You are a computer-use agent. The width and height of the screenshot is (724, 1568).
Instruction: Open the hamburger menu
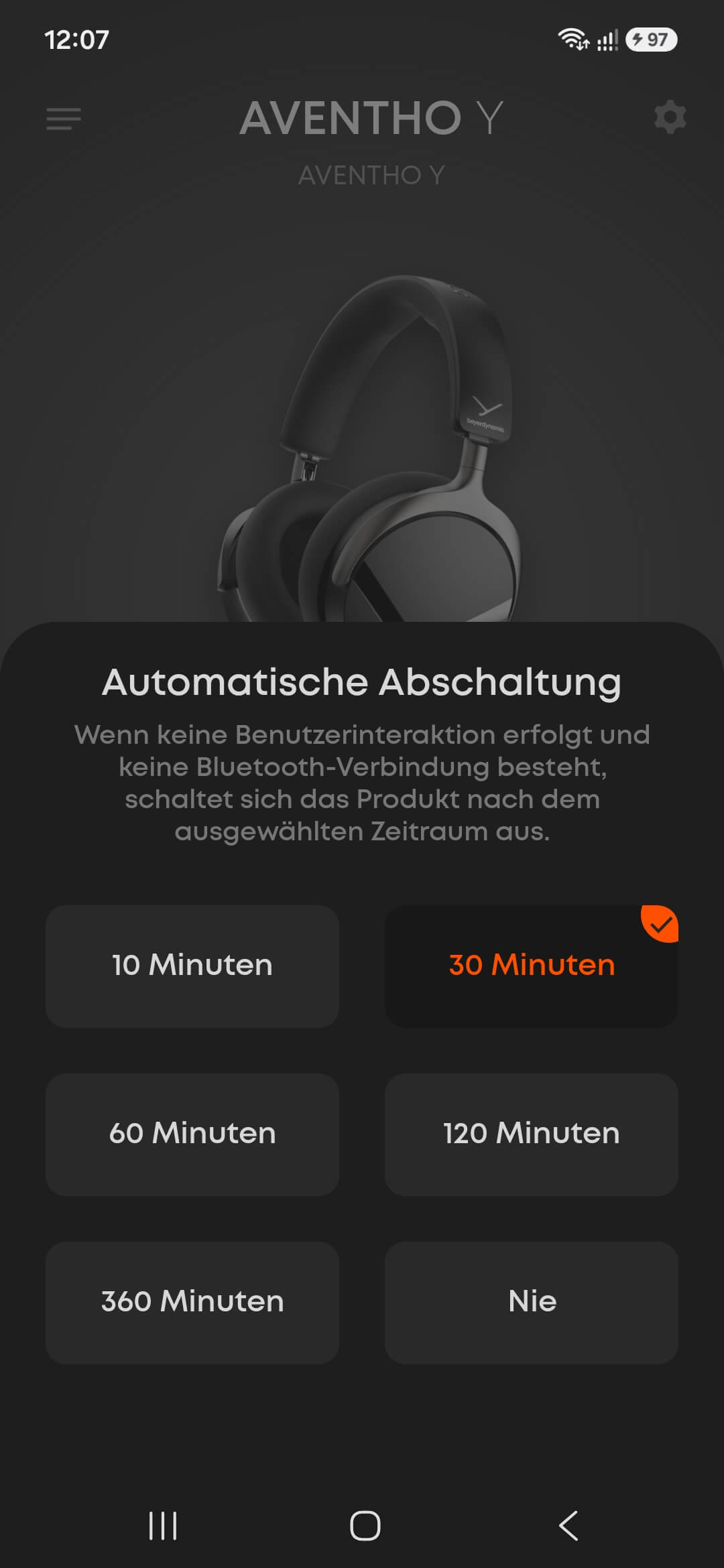(x=64, y=119)
